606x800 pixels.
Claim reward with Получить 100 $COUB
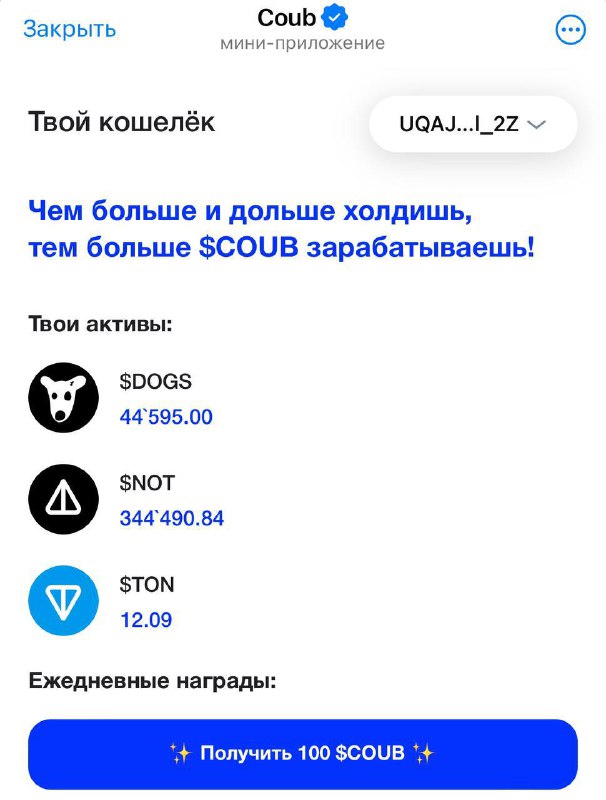(x=302, y=753)
